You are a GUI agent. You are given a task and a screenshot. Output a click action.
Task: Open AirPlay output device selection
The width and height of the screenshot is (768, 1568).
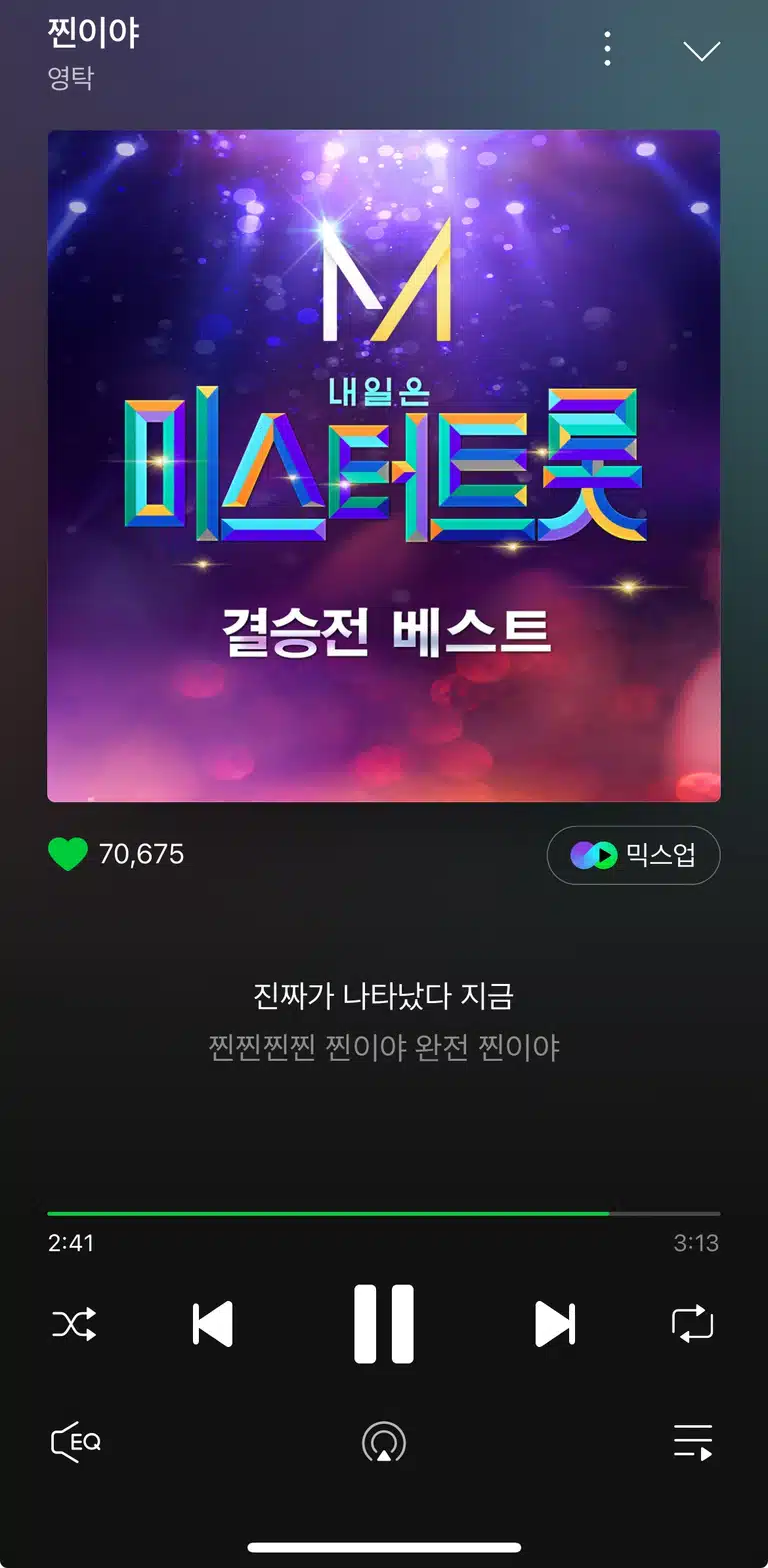pos(384,1442)
